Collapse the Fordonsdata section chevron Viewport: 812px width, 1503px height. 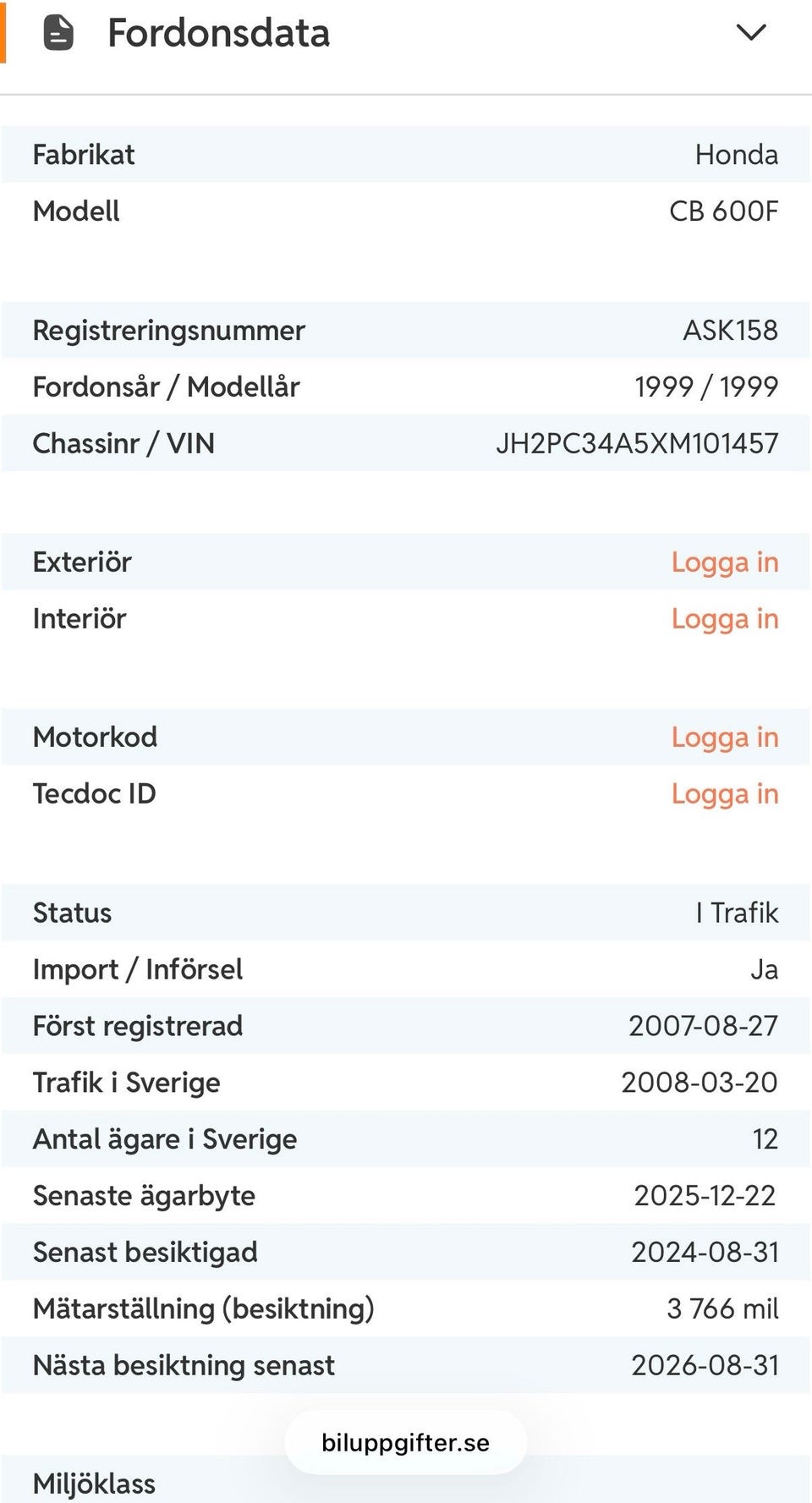751,33
